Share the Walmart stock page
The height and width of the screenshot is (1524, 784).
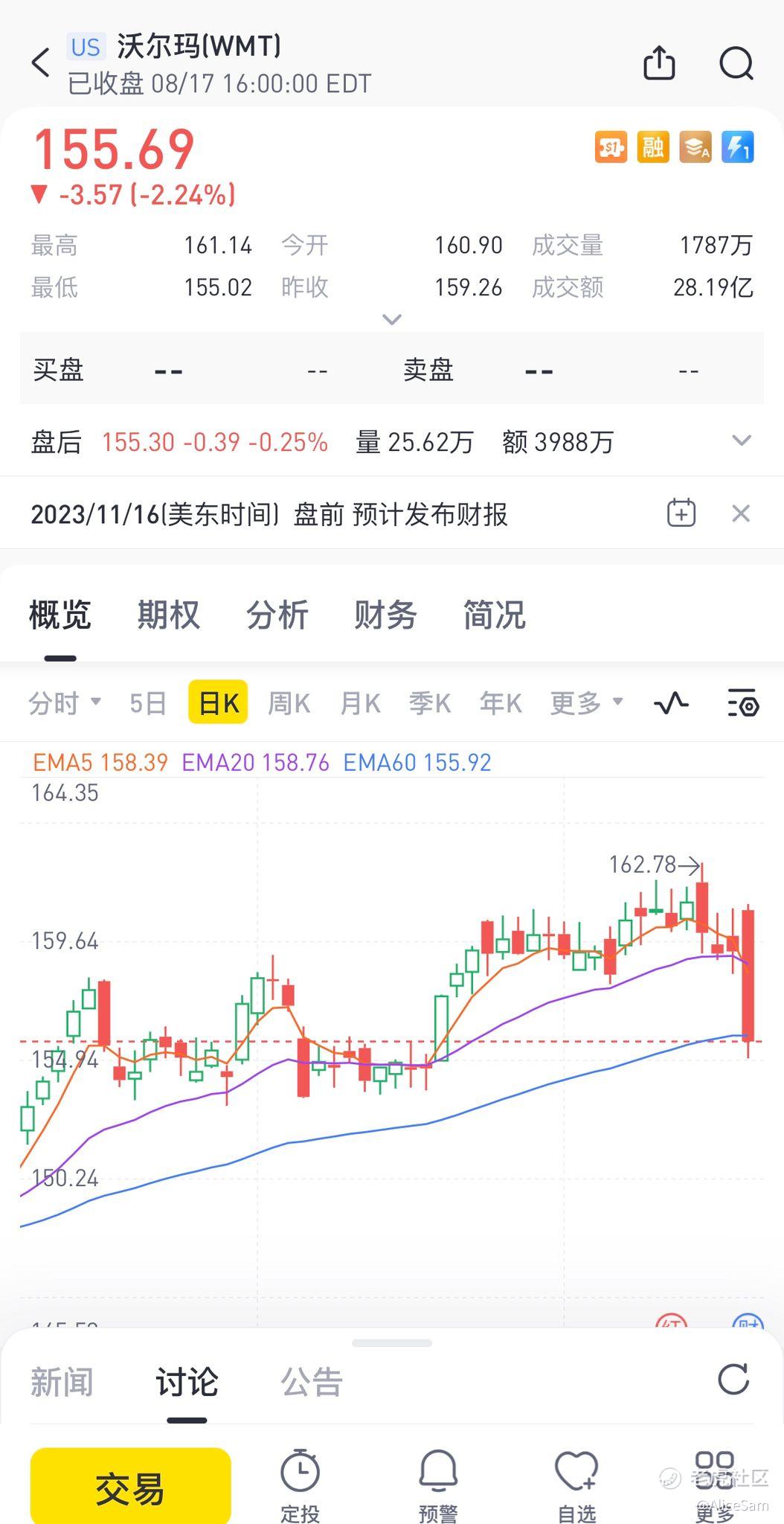659,63
